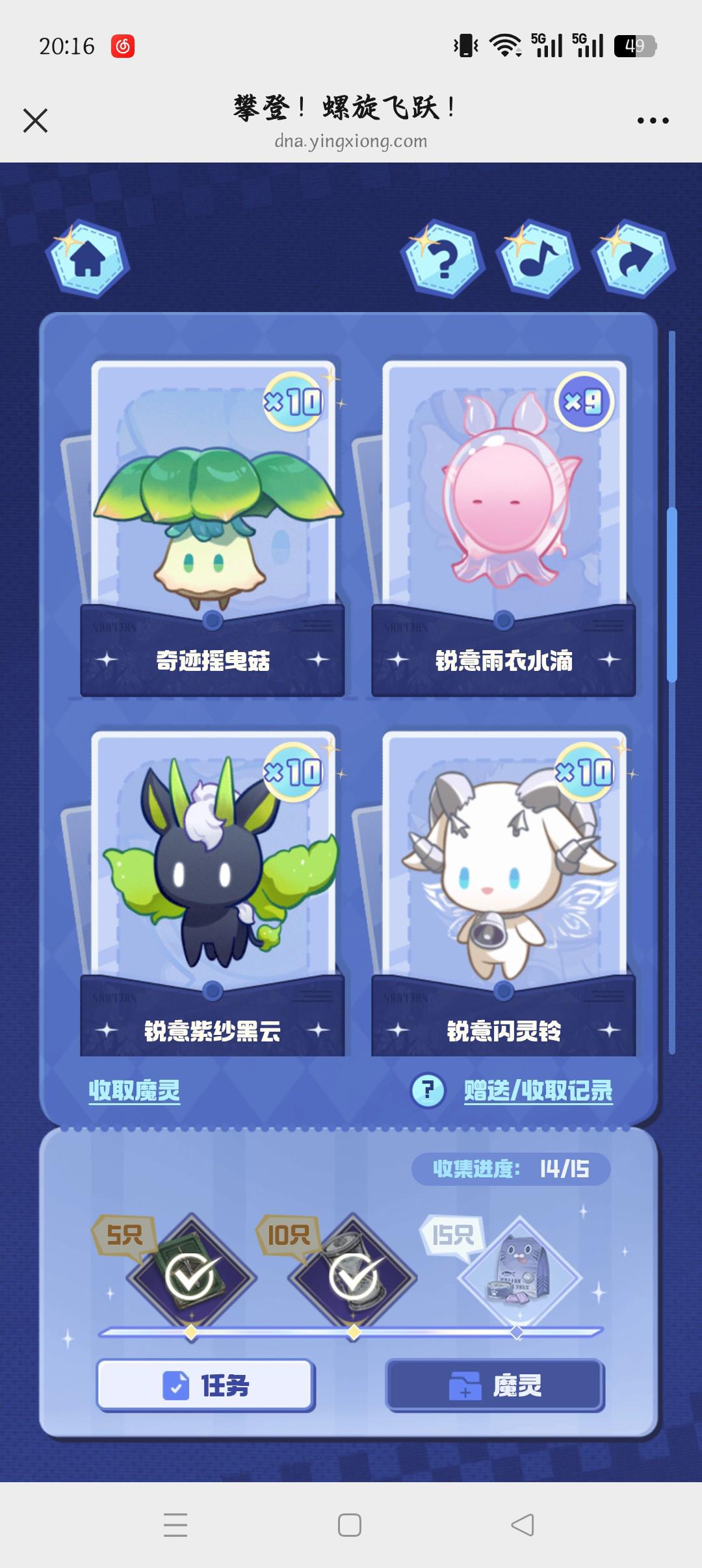This screenshot has height=1568, width=702.
Task: Open the 任务 tasks button
Action: click(x=205, y=1385)
